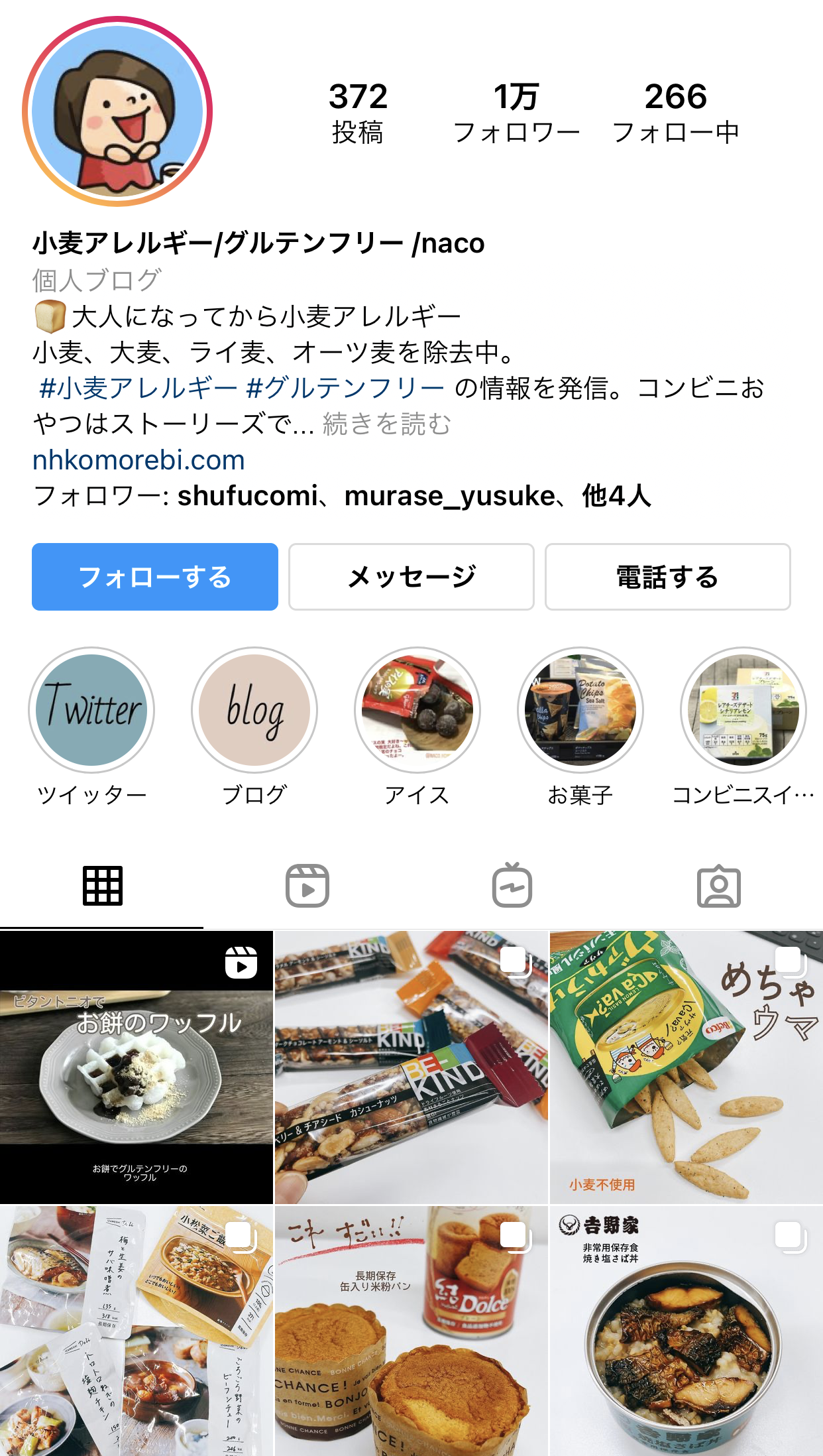This screenshot has height=1456, width=823.
Task: Open the followers list (フォロワー)
Action: (x=516, y=113)
